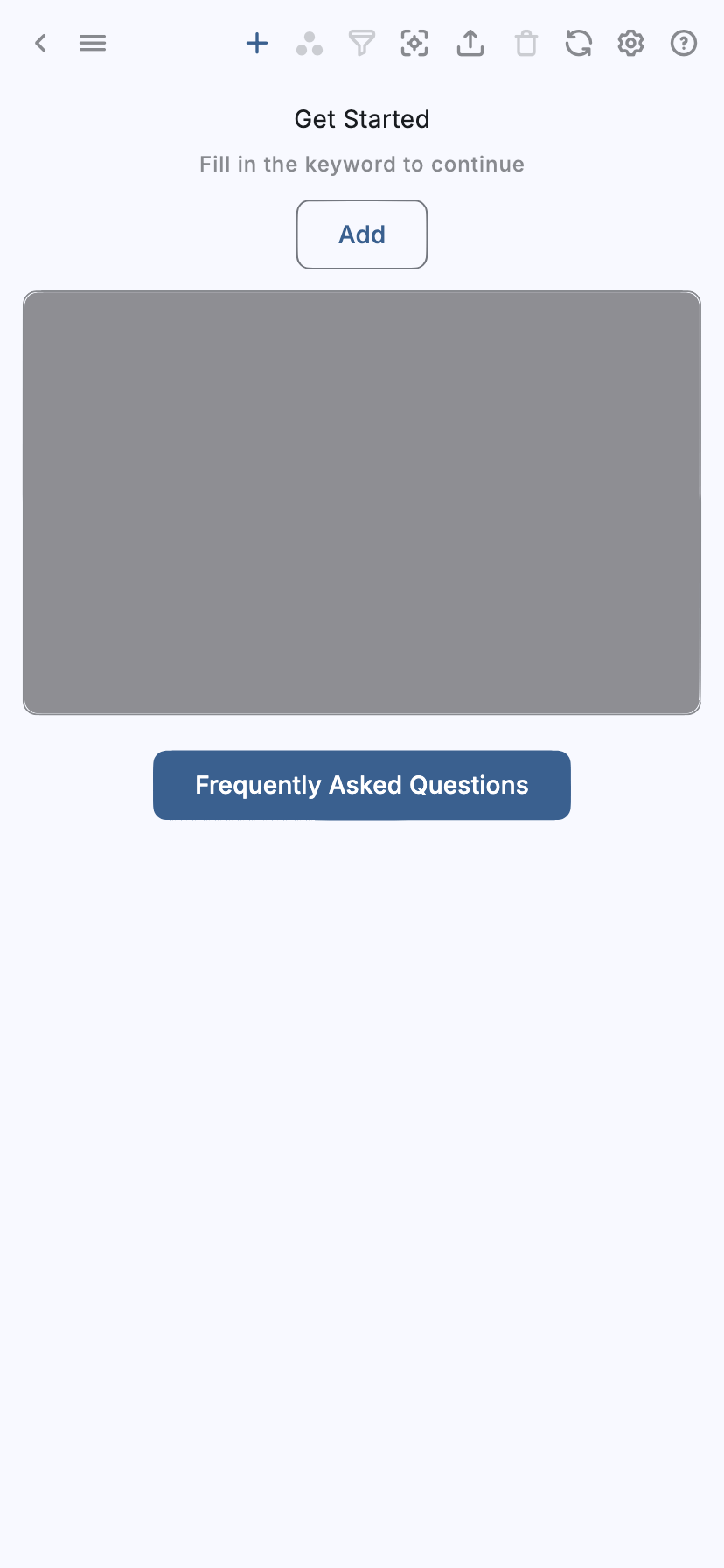Viewport: 724px width, 1568px height.
Task: Select the keyword instruction subtitle text
Action: click(x=361, y=164)
